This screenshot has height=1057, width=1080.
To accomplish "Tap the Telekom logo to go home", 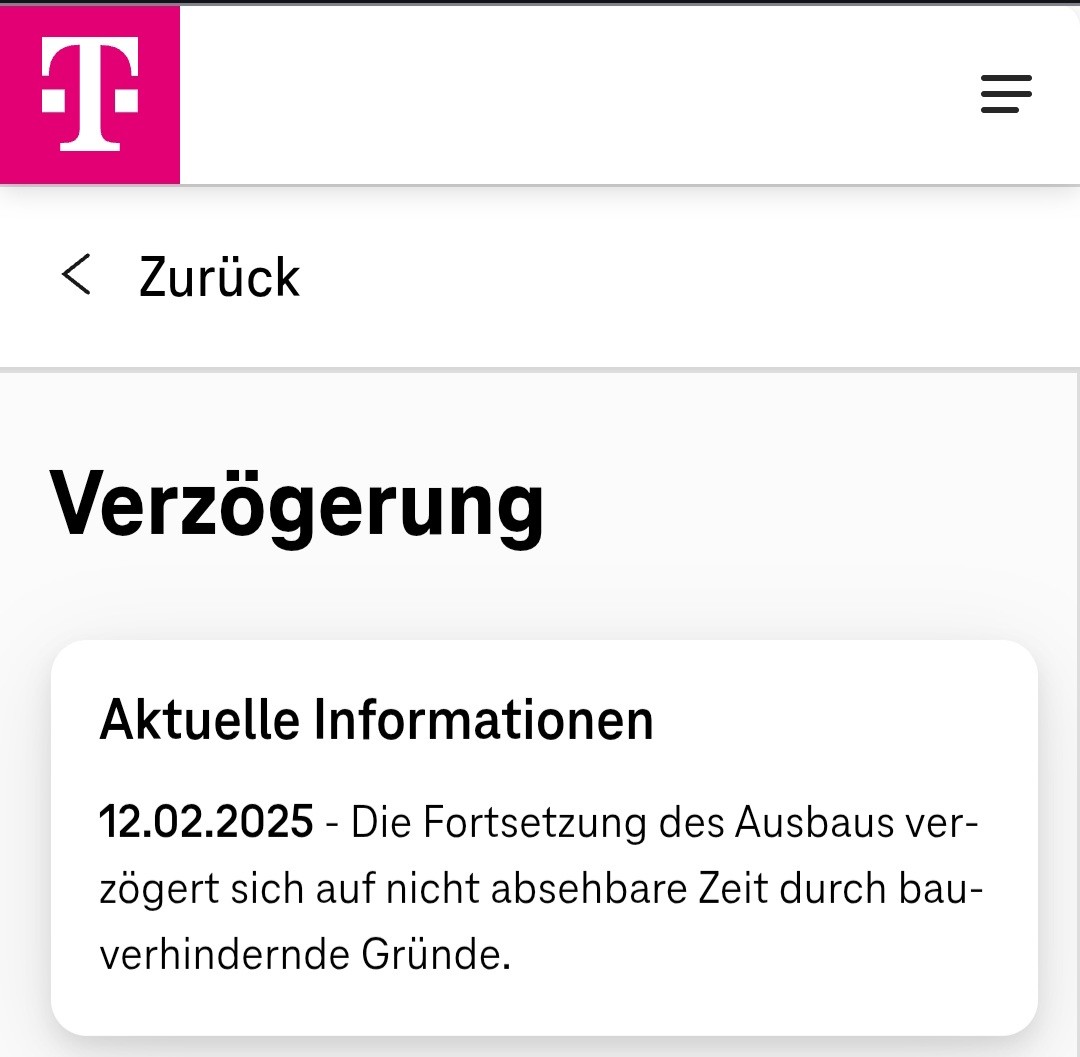I will point(90,95).
